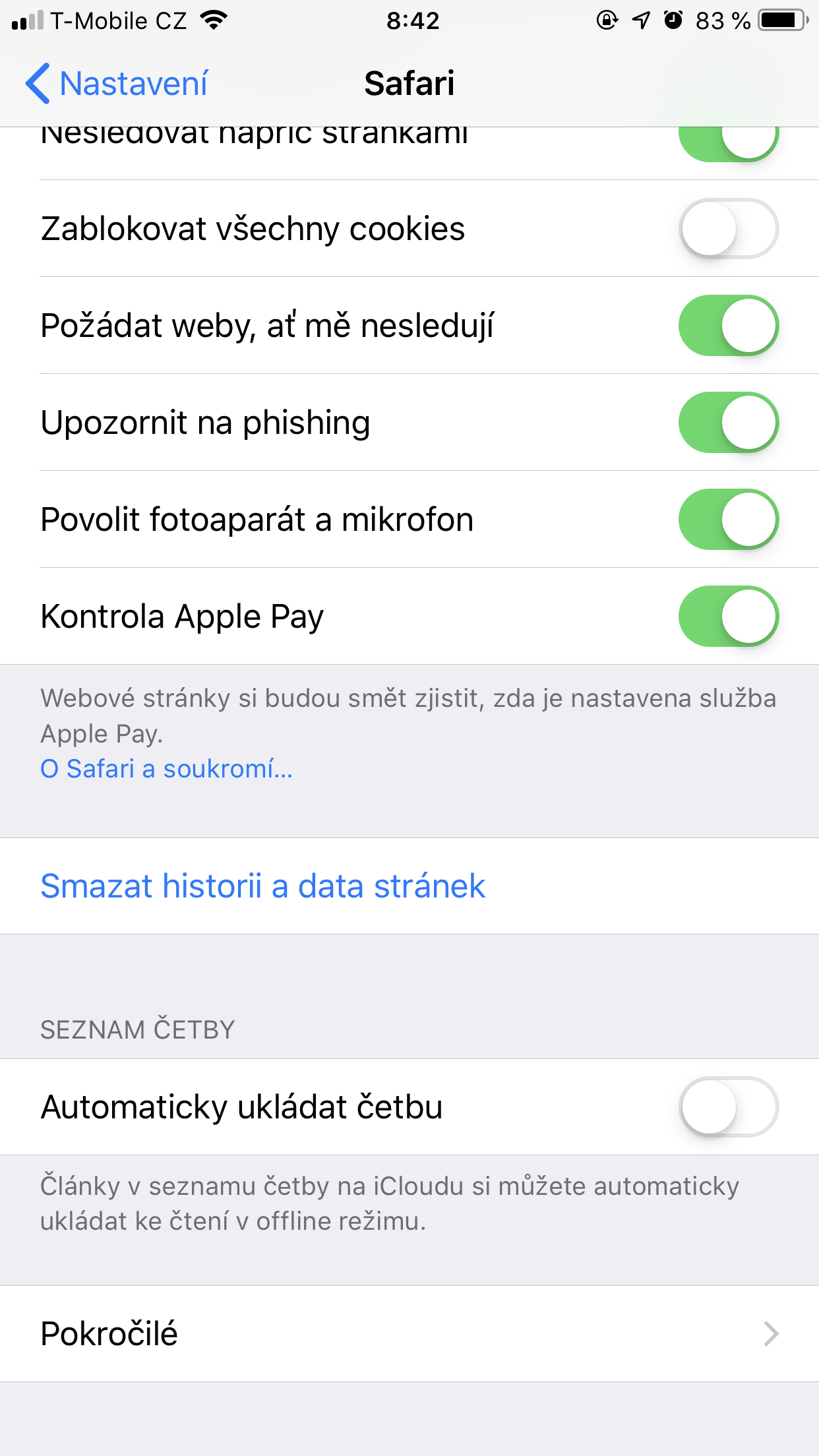
Task: Disable Povolit fotoaparát a mikrofon toggle
Action: click(x=729, y=520)
